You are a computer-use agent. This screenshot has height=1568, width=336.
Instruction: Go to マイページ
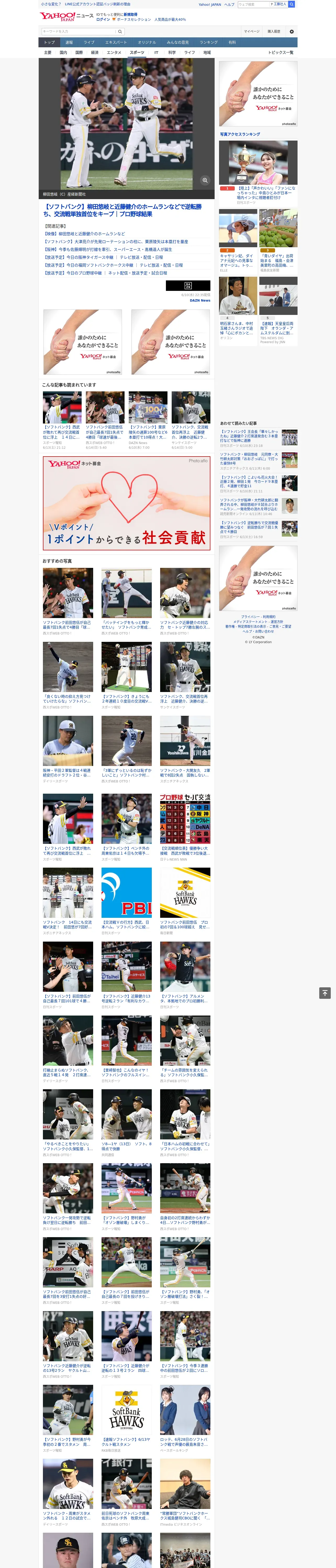(x=252, y=31)
